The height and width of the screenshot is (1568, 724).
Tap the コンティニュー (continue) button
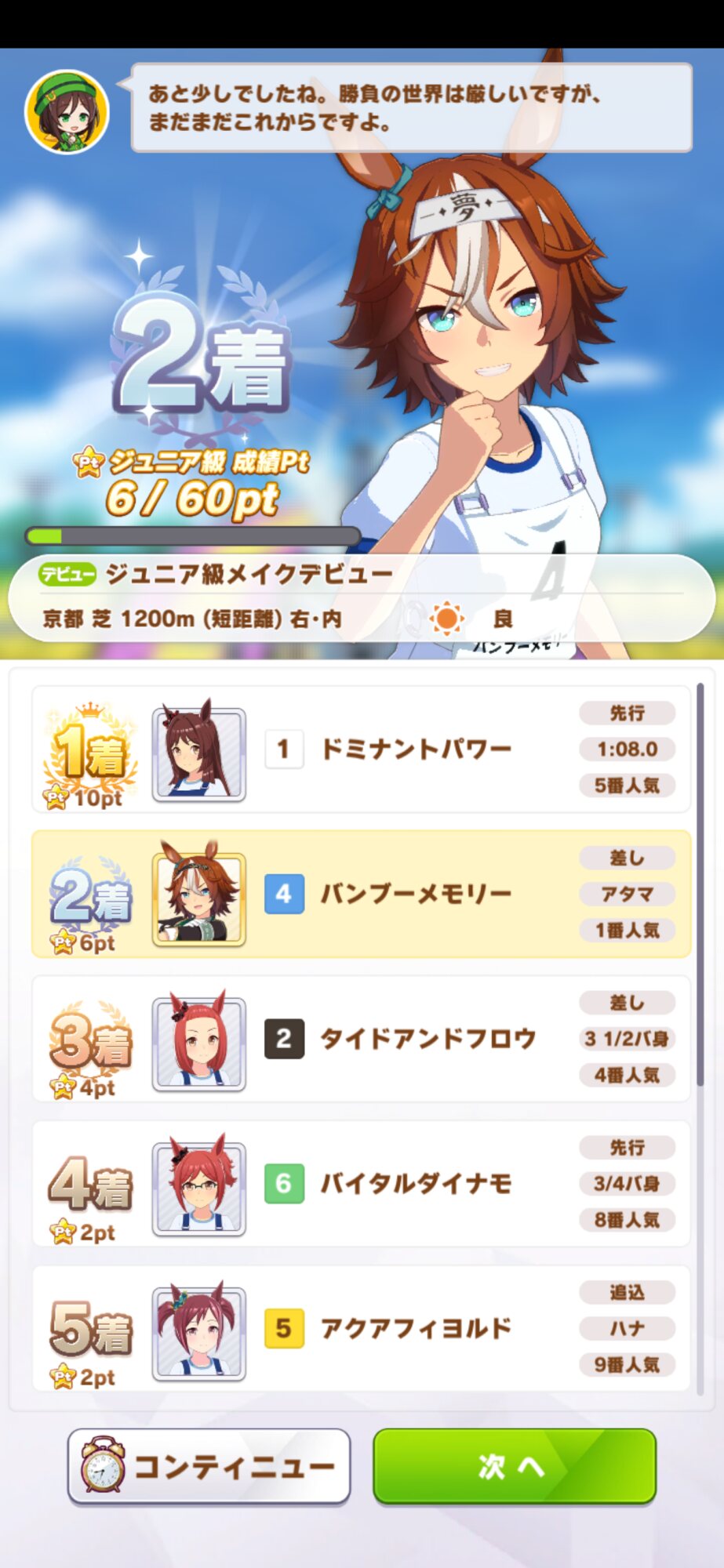[209, 1465]
